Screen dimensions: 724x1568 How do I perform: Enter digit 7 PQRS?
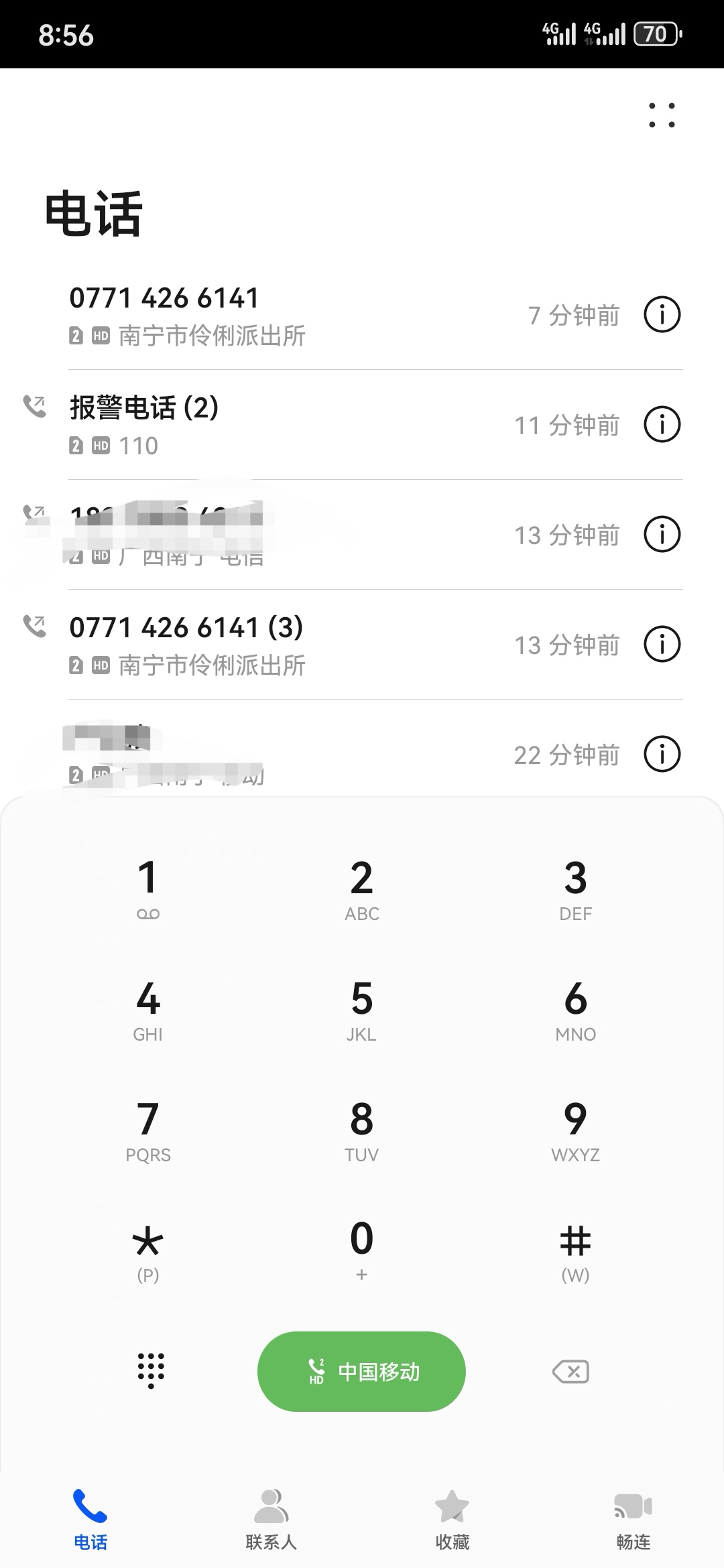coord(148,1129)
